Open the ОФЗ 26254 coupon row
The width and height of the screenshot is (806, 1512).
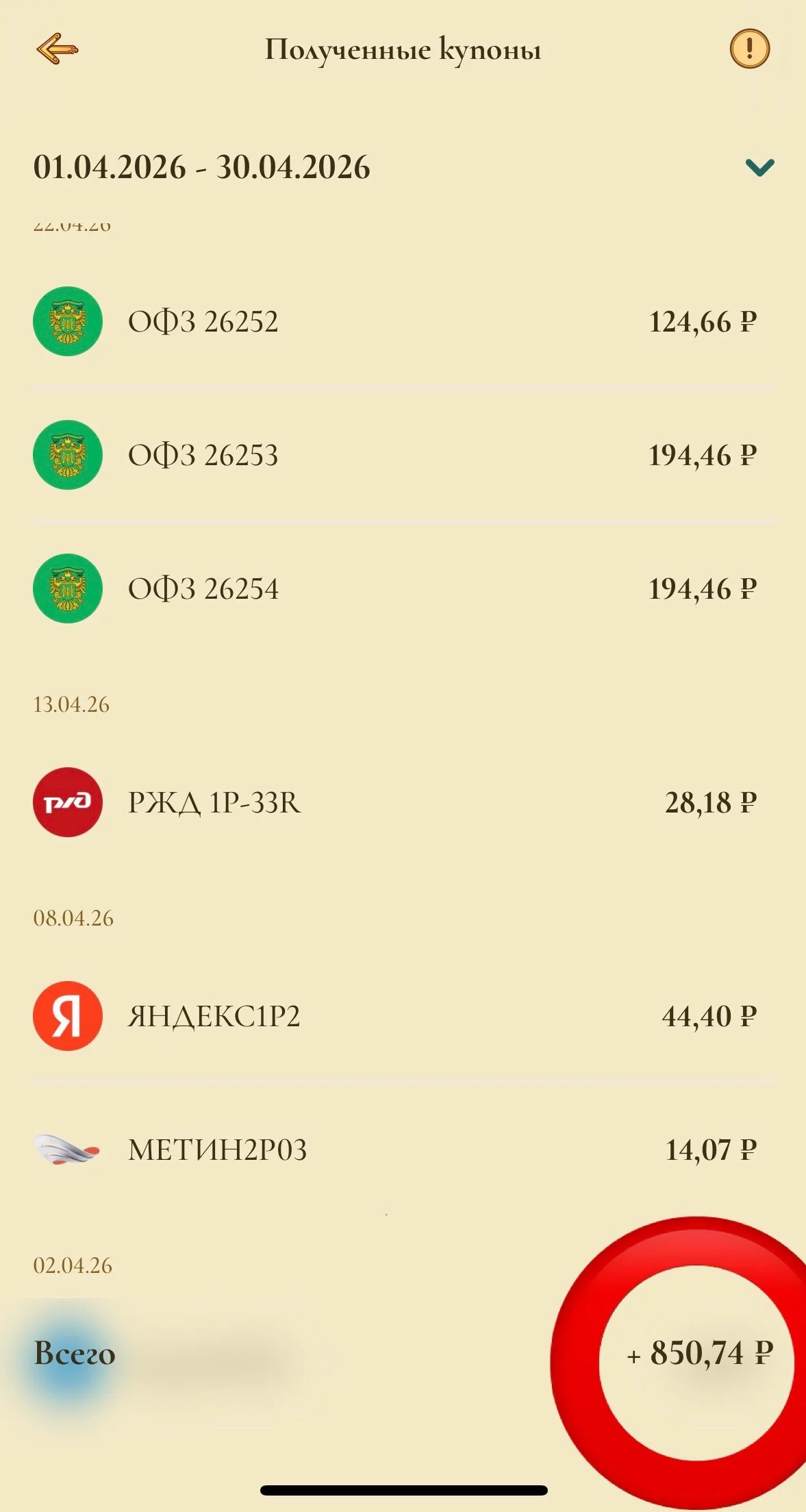coord(403,588)
